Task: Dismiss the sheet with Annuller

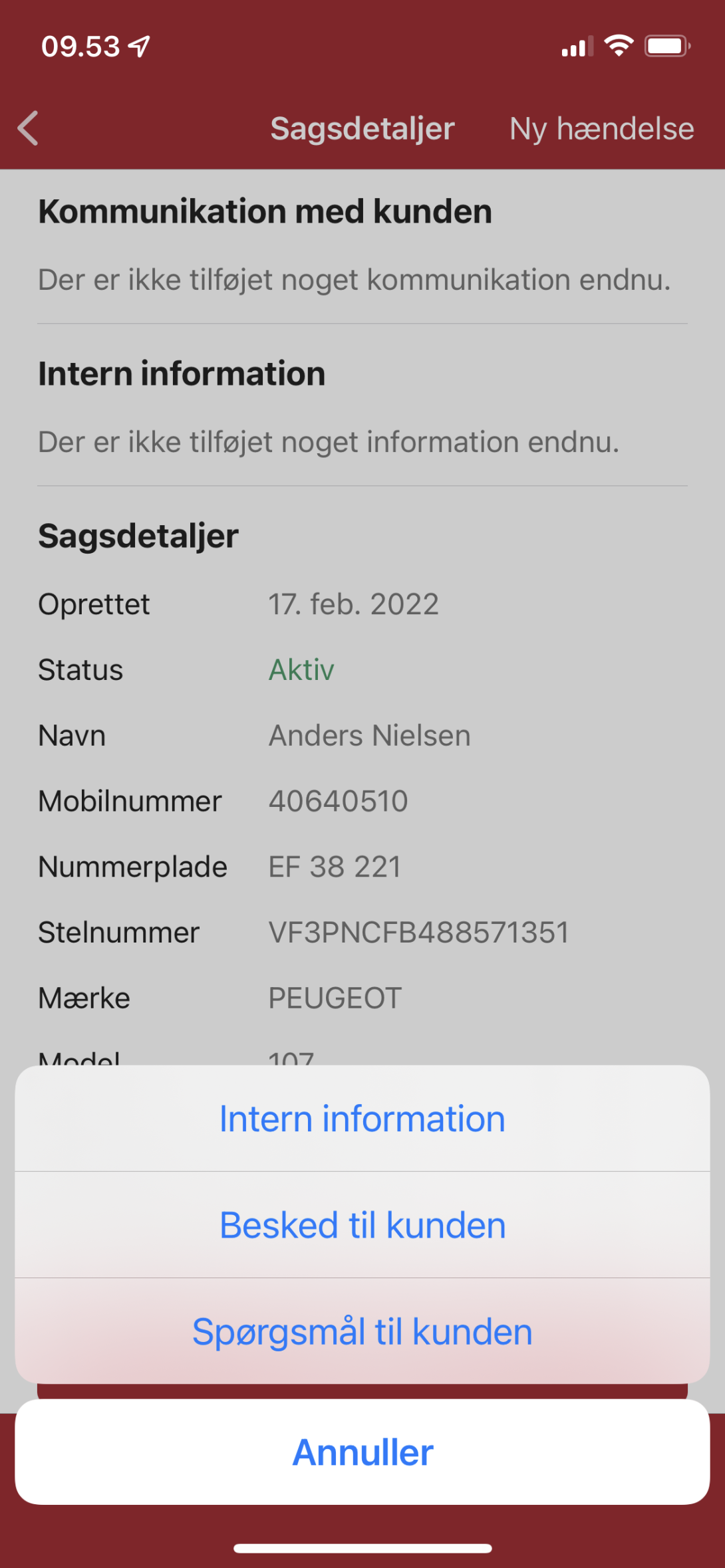Action: 362,1452
